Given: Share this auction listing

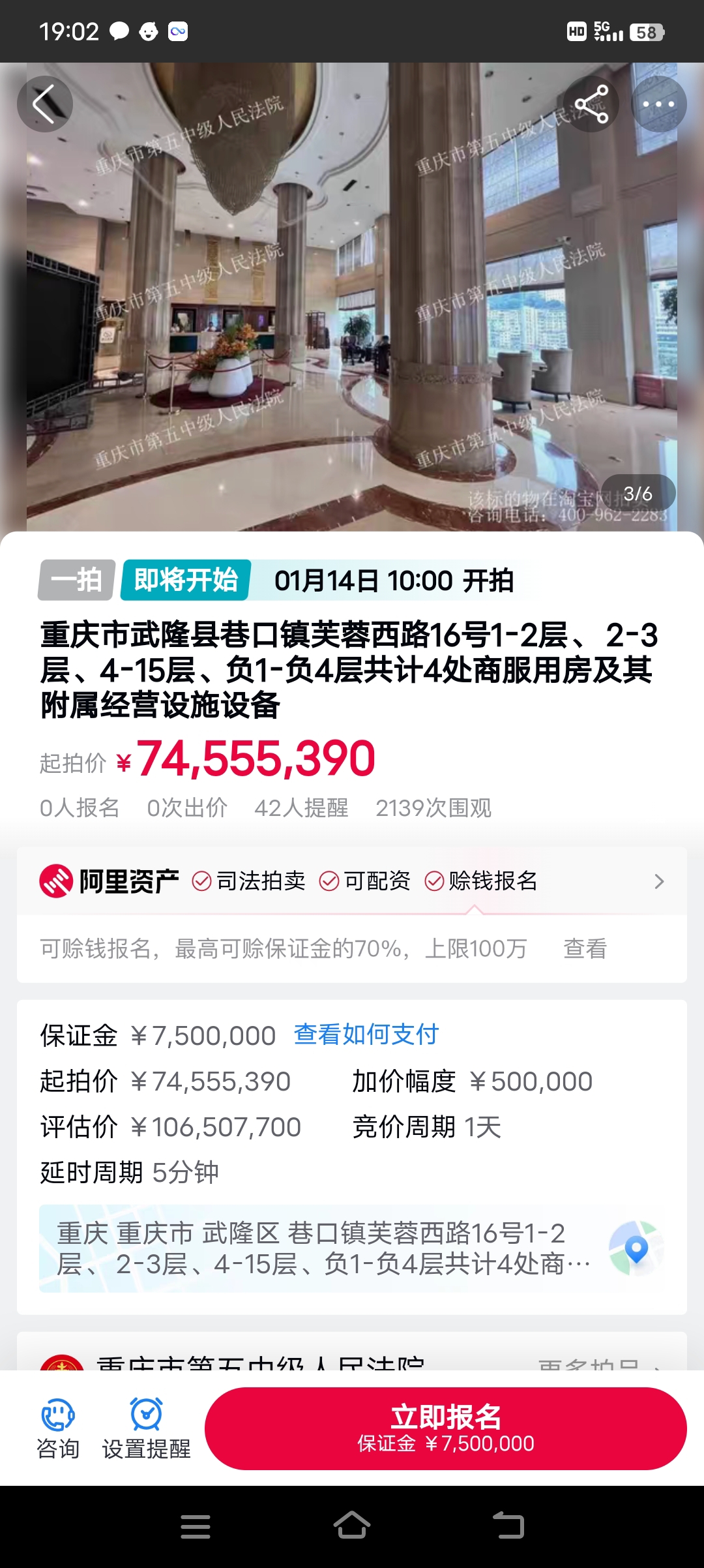Looking at the screenshot, I should (591, 104).
